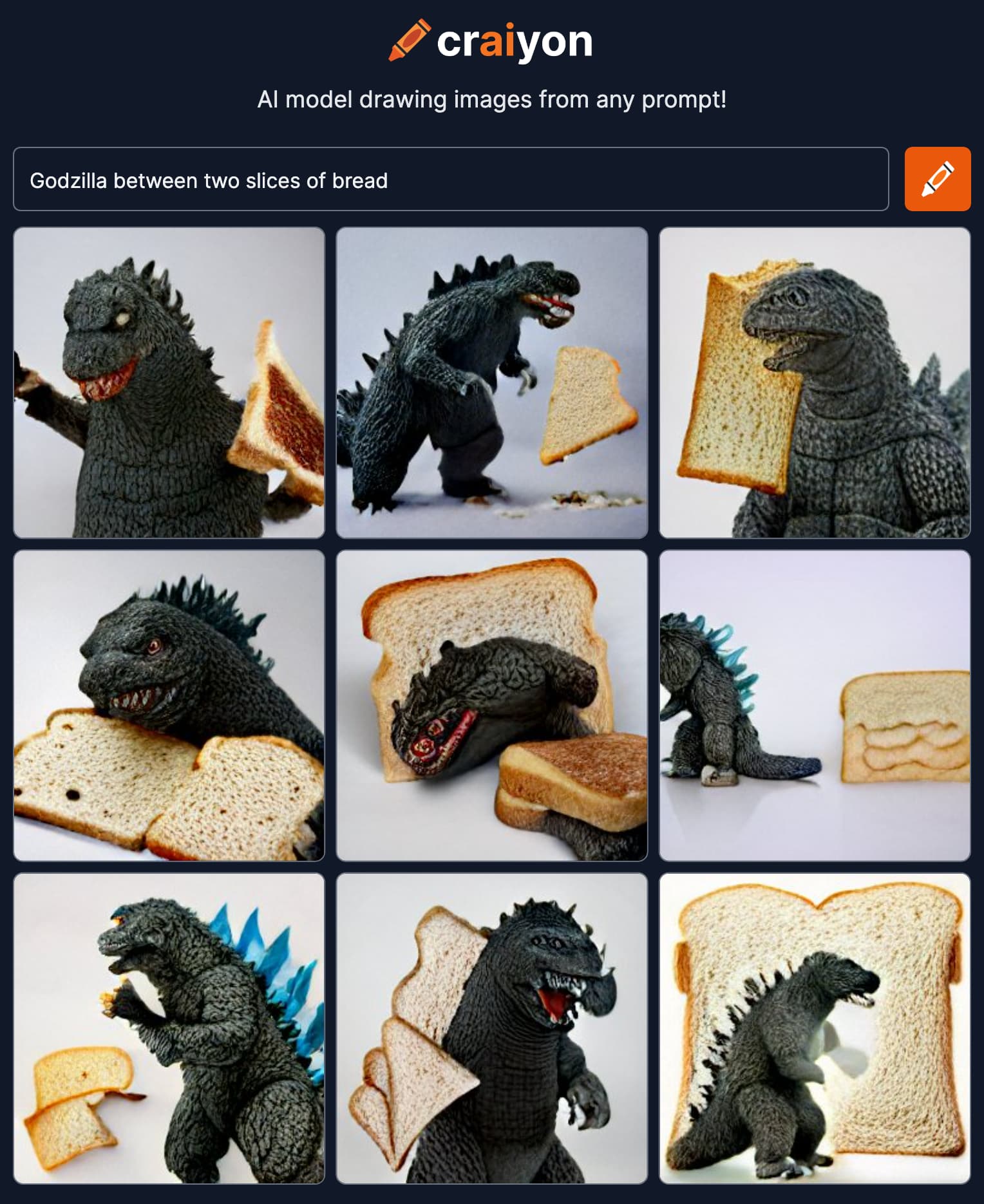
Task: View the Godzilla biting two bread slices image
Action: [x=169, y=706]
